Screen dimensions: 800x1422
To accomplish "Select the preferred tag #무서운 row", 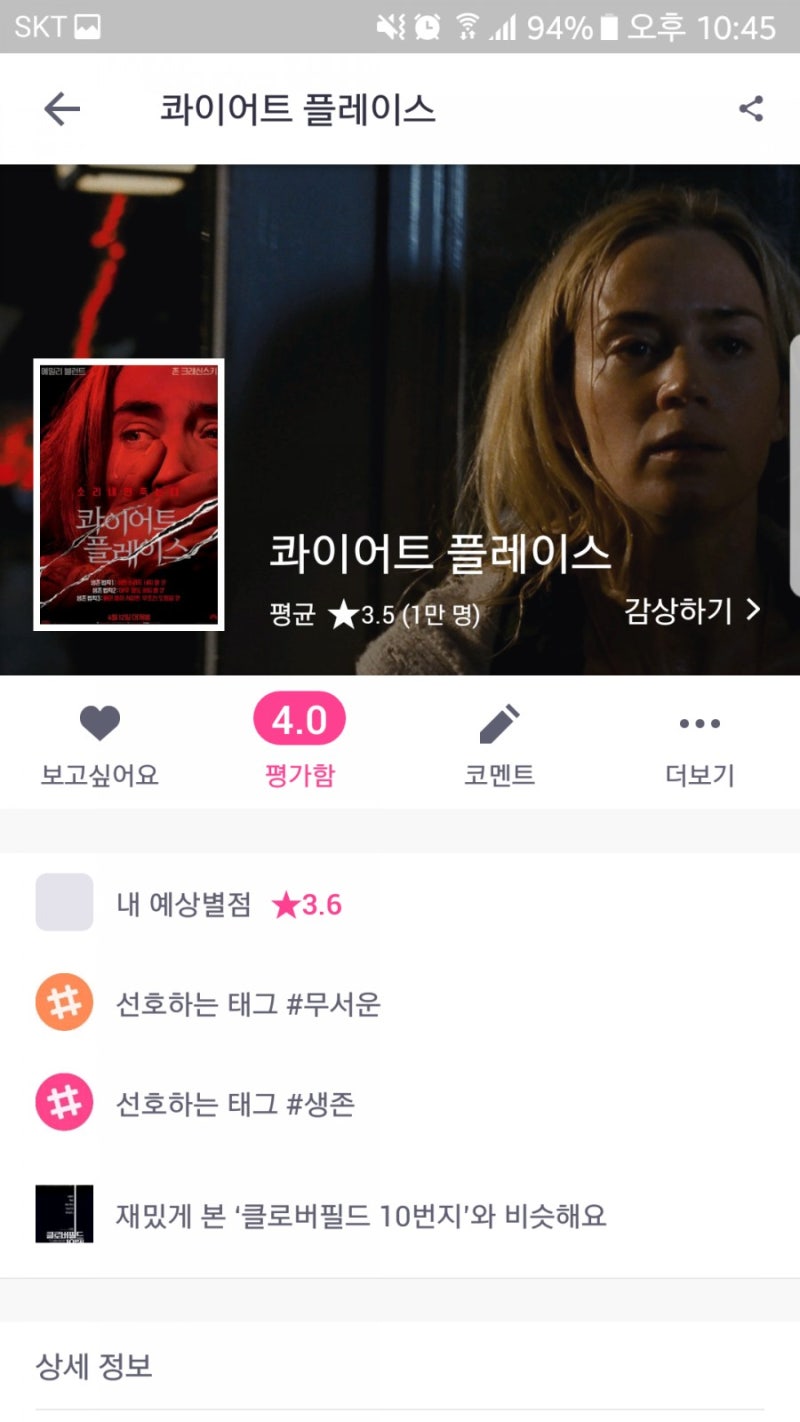I will pos(400,1003).
